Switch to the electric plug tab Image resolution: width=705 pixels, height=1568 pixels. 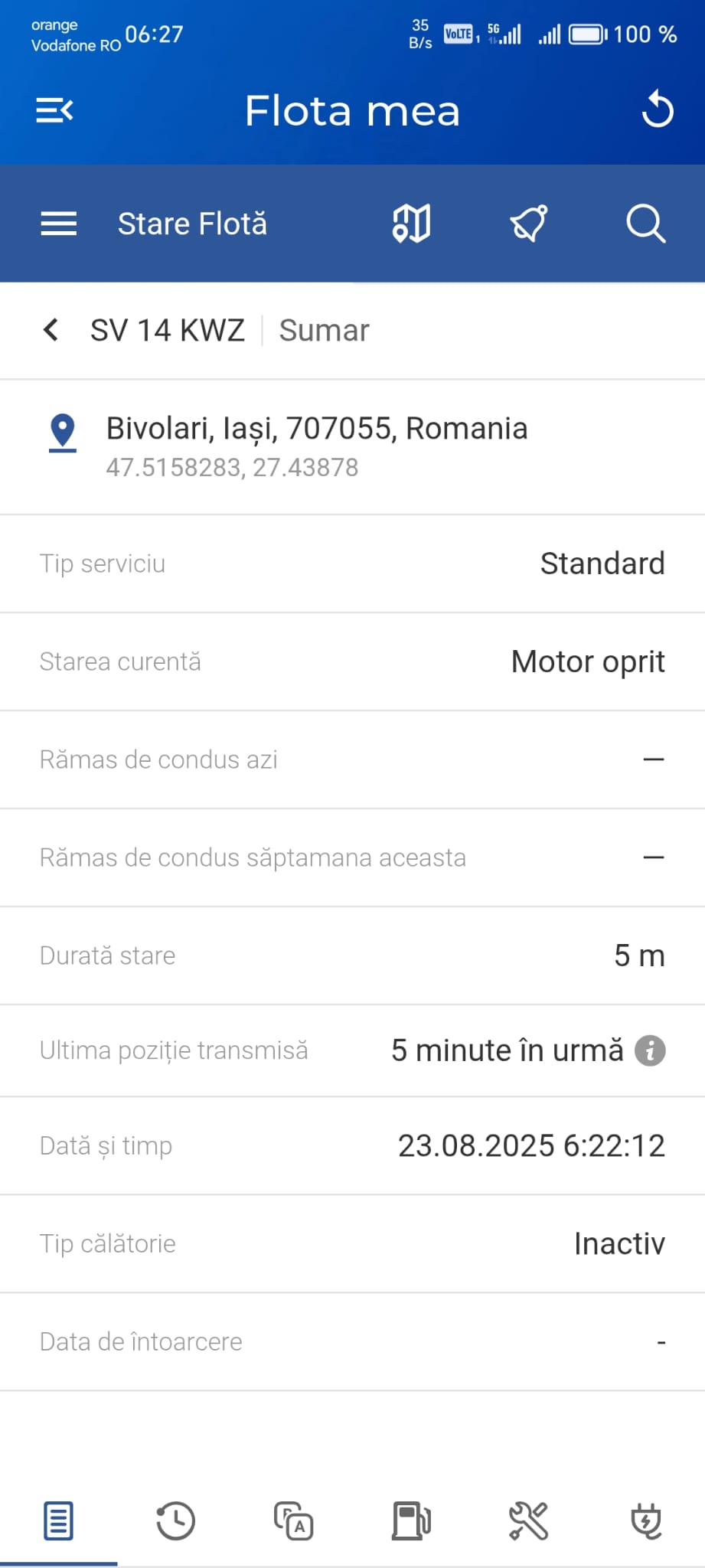tap(646, 1521)
